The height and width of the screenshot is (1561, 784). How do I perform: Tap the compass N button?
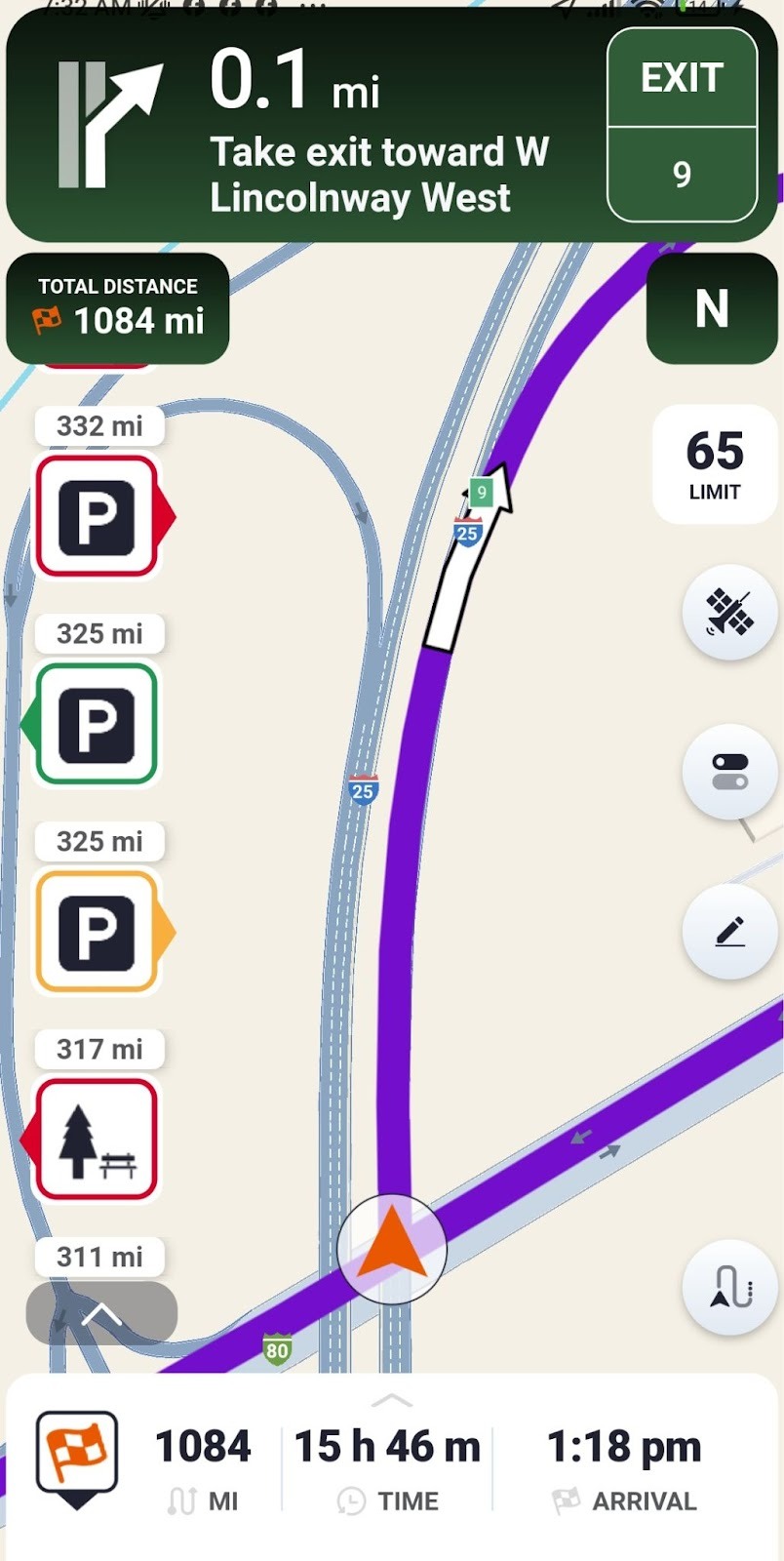[711, 308]
